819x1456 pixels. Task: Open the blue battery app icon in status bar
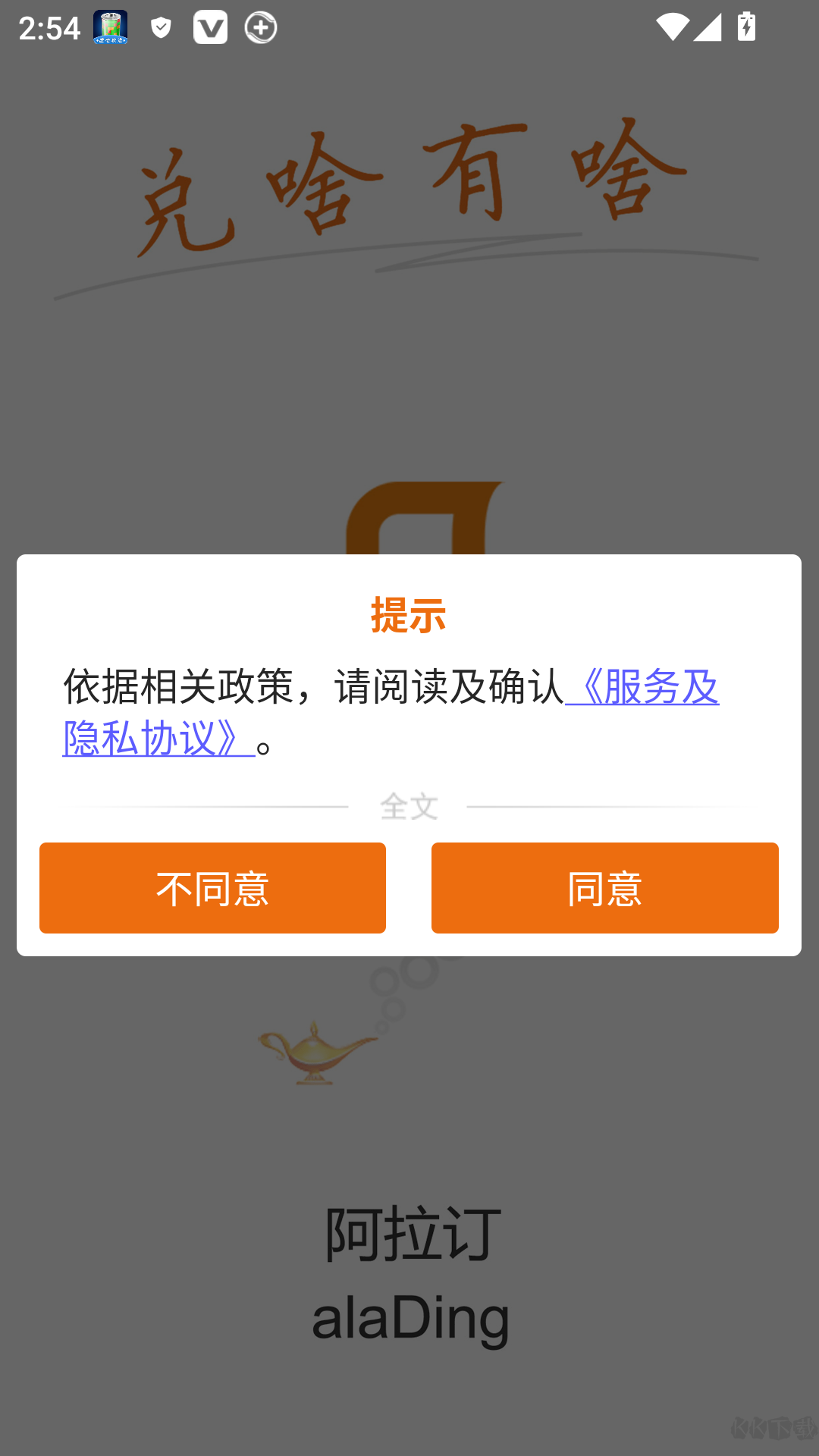point(109,27)
